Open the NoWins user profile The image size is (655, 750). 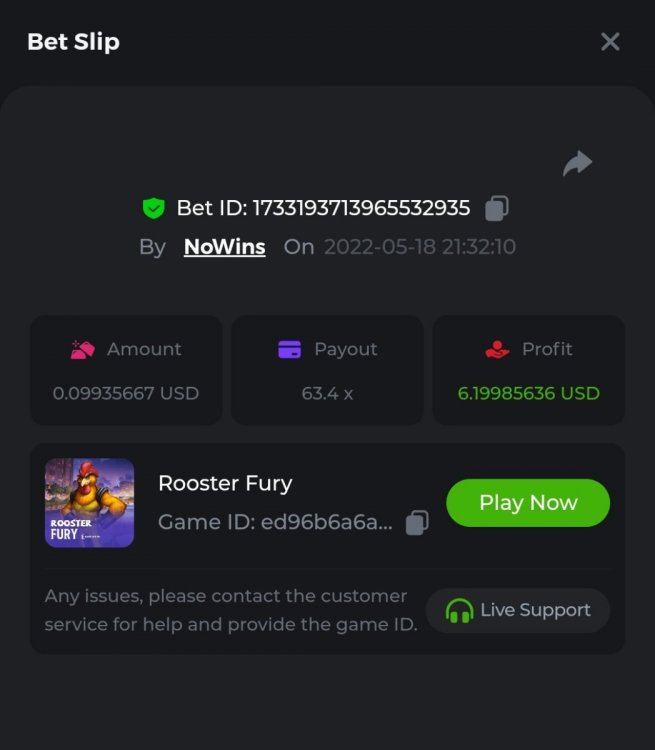pos(224,247)
